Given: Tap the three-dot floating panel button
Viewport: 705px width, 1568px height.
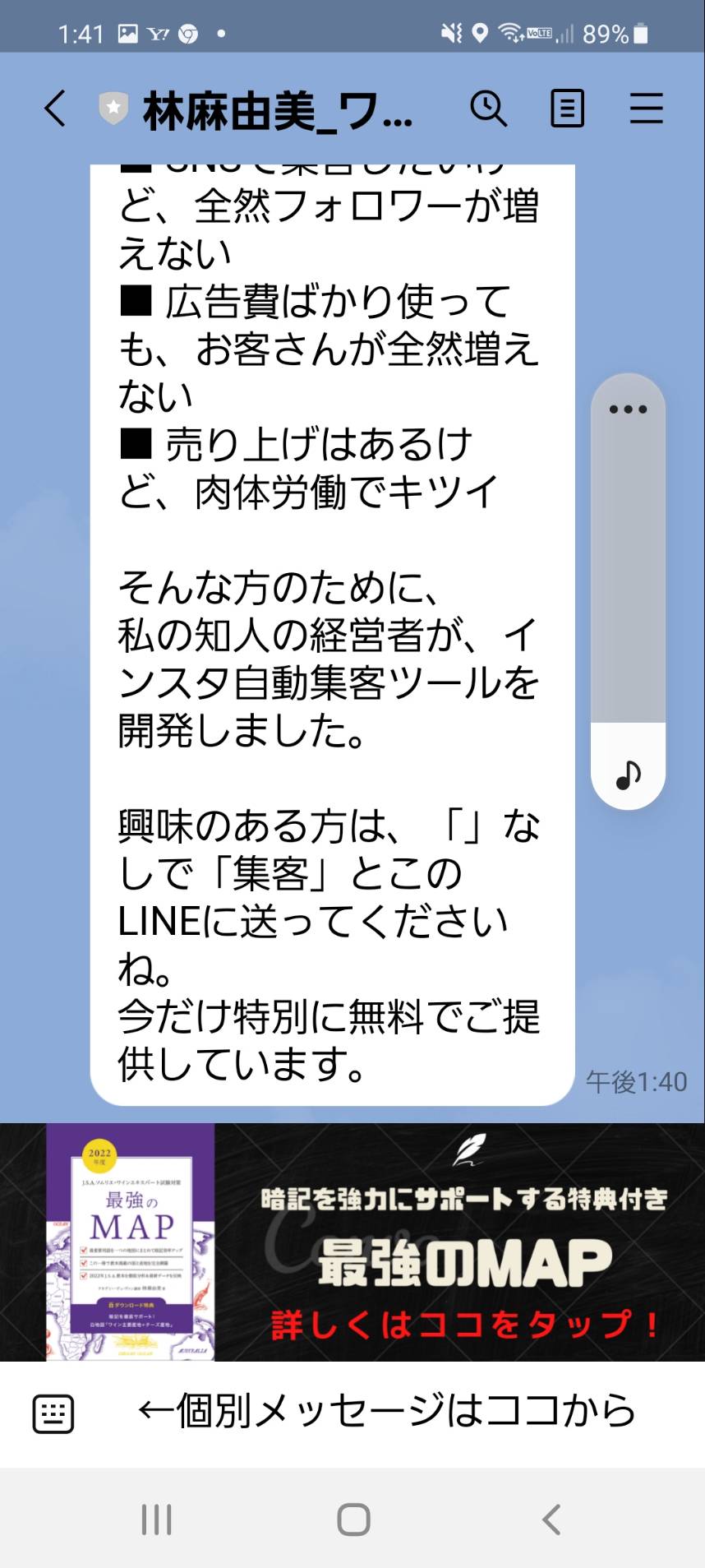Looking at the screenshot, I should 628,409.
